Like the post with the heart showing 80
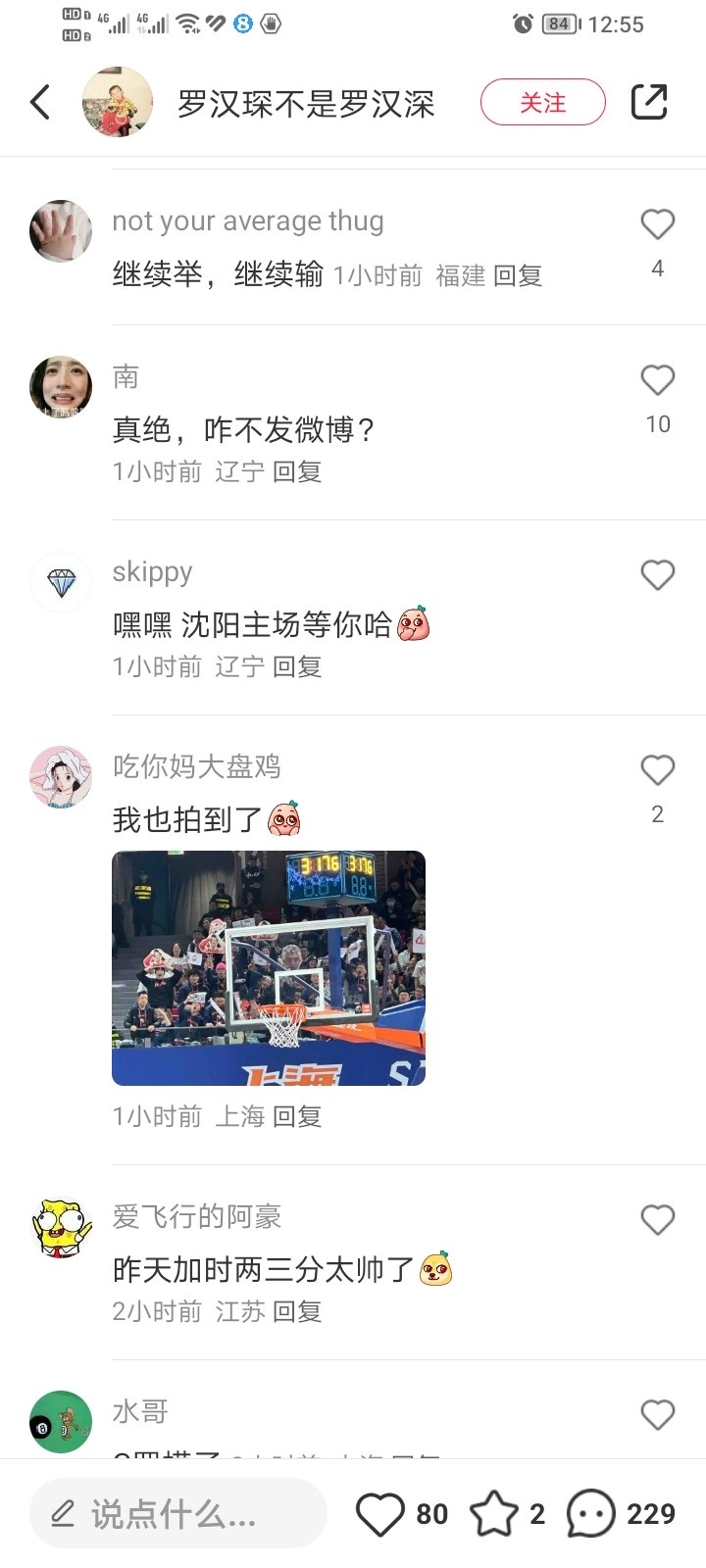 [x=380, y=1514]
